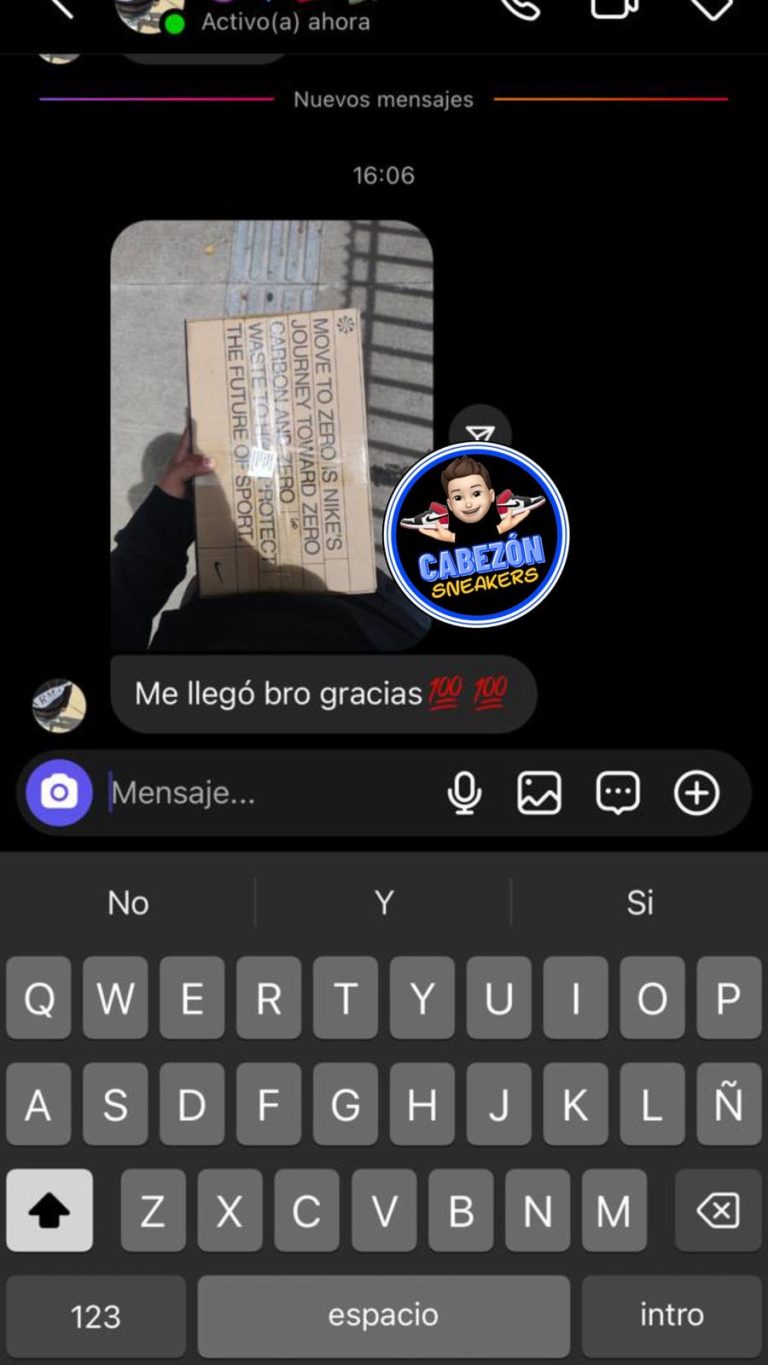
Task: Open the received Nike box photo
Action: pos(271,435)
